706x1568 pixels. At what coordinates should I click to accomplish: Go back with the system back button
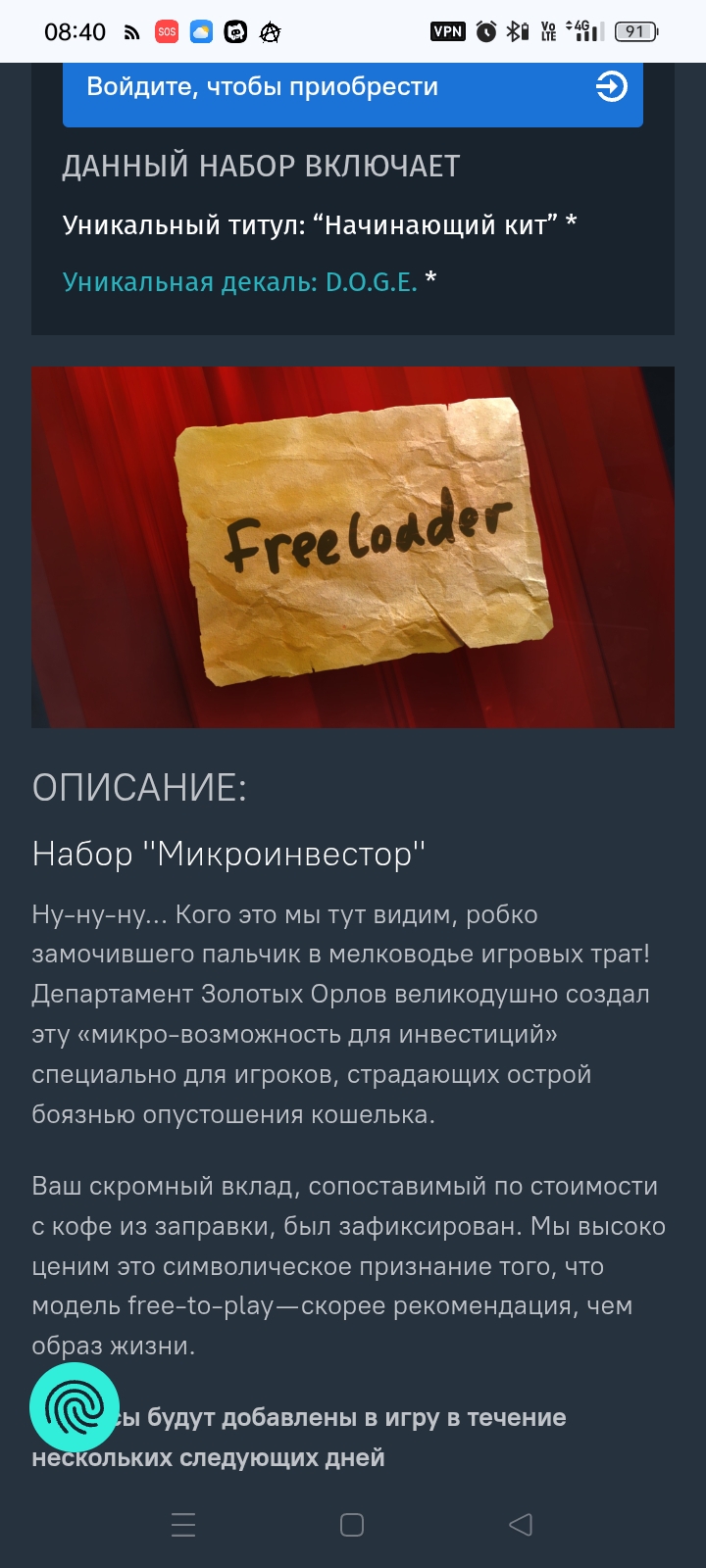click(521, 1524)
